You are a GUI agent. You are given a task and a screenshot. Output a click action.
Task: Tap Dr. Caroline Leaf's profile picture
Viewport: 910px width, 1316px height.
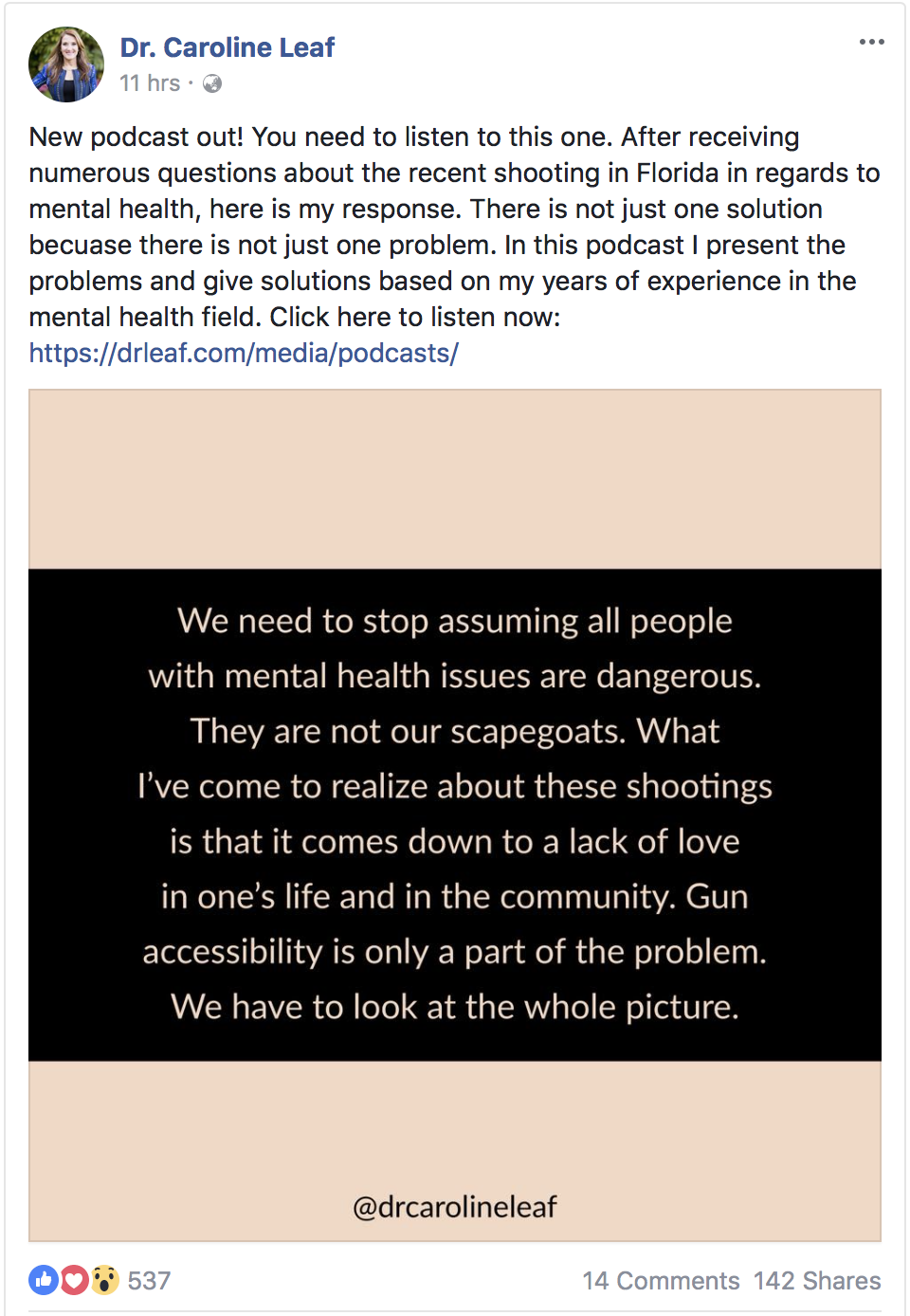pos(66,64)
